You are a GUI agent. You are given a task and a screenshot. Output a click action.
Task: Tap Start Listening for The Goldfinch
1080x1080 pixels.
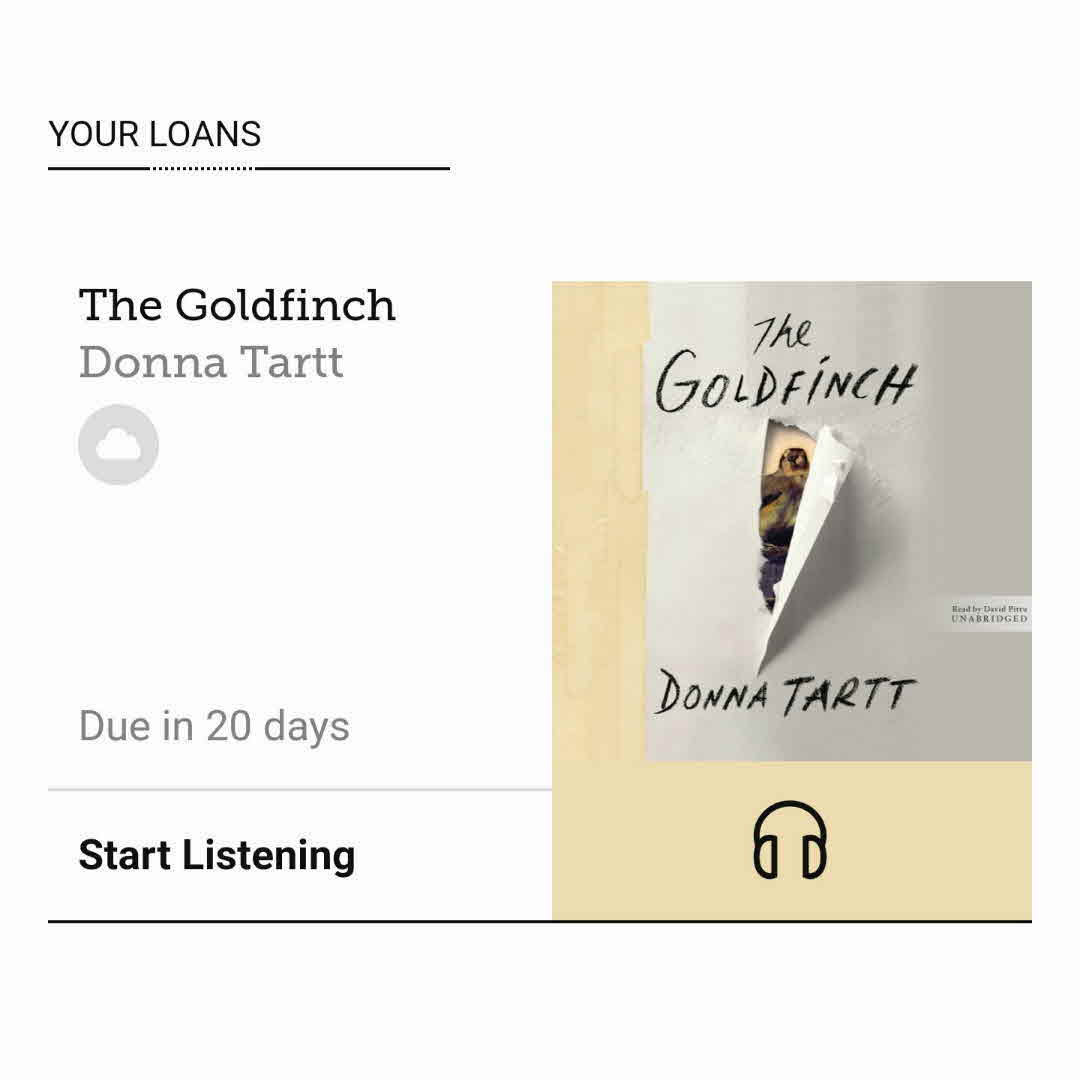coord(217,856)
